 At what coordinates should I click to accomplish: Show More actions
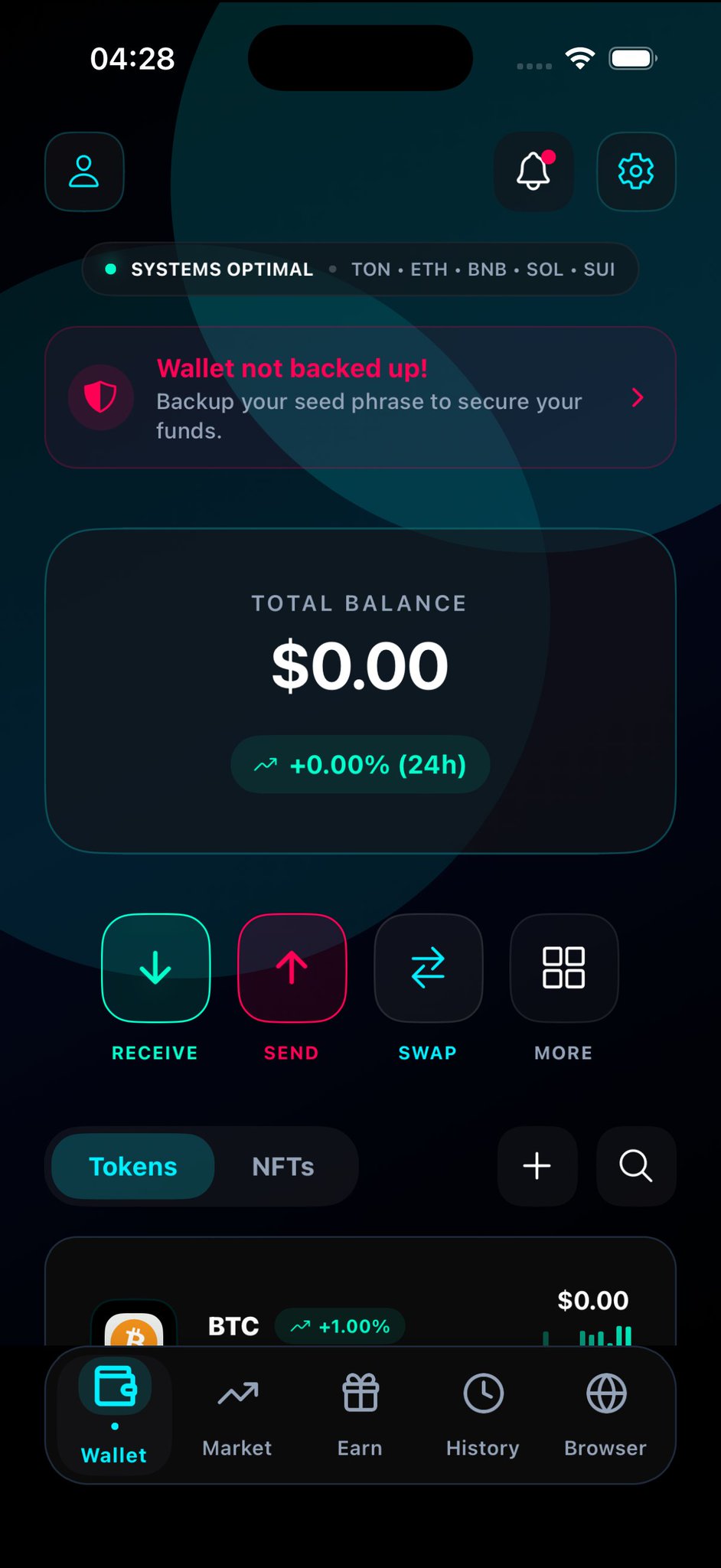point(563,968)
